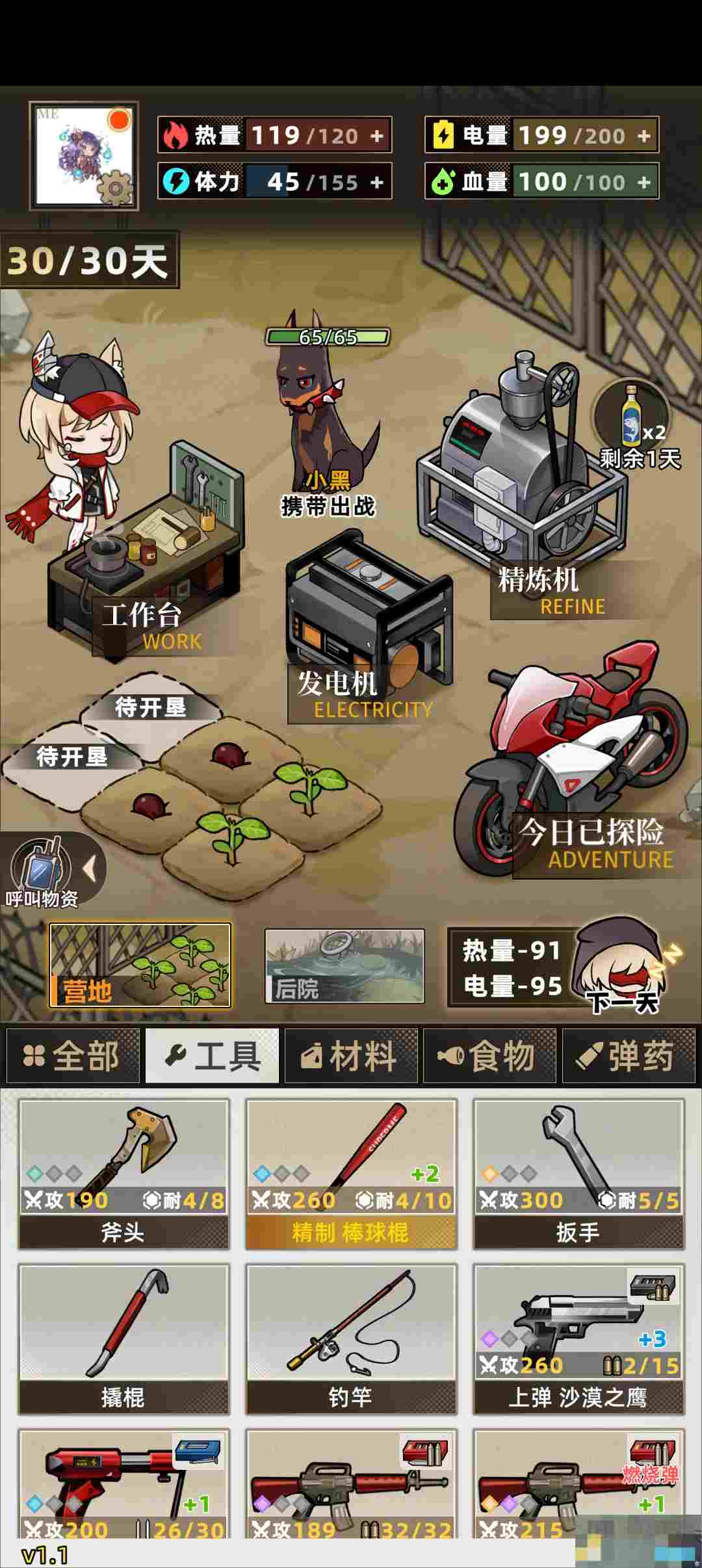Image resolution: width=702 pixels, height=1568 pixels.
Task: Open settings via the avatar gear icon
Action: coord(115,188)
